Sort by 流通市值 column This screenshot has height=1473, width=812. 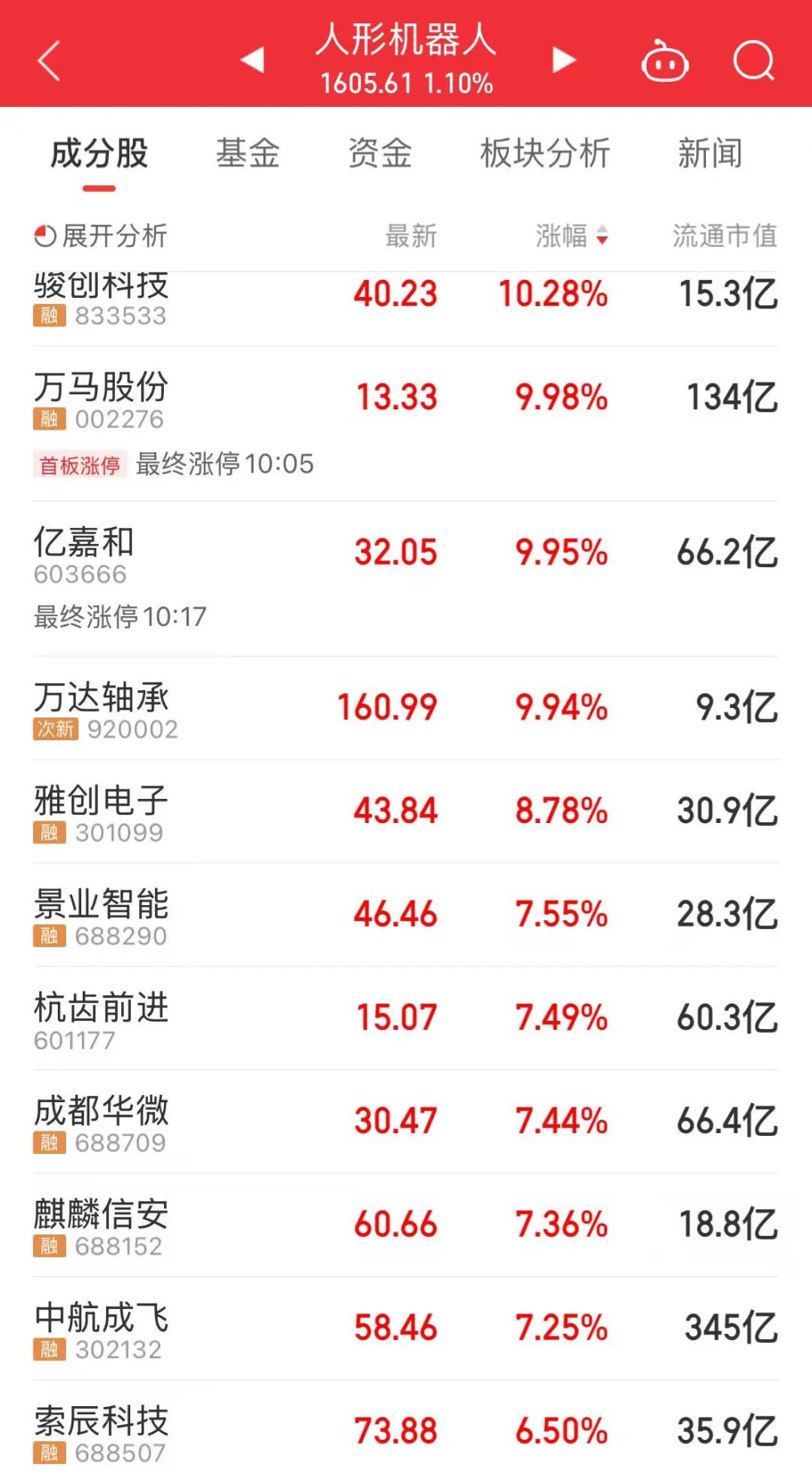click(725, 235)
